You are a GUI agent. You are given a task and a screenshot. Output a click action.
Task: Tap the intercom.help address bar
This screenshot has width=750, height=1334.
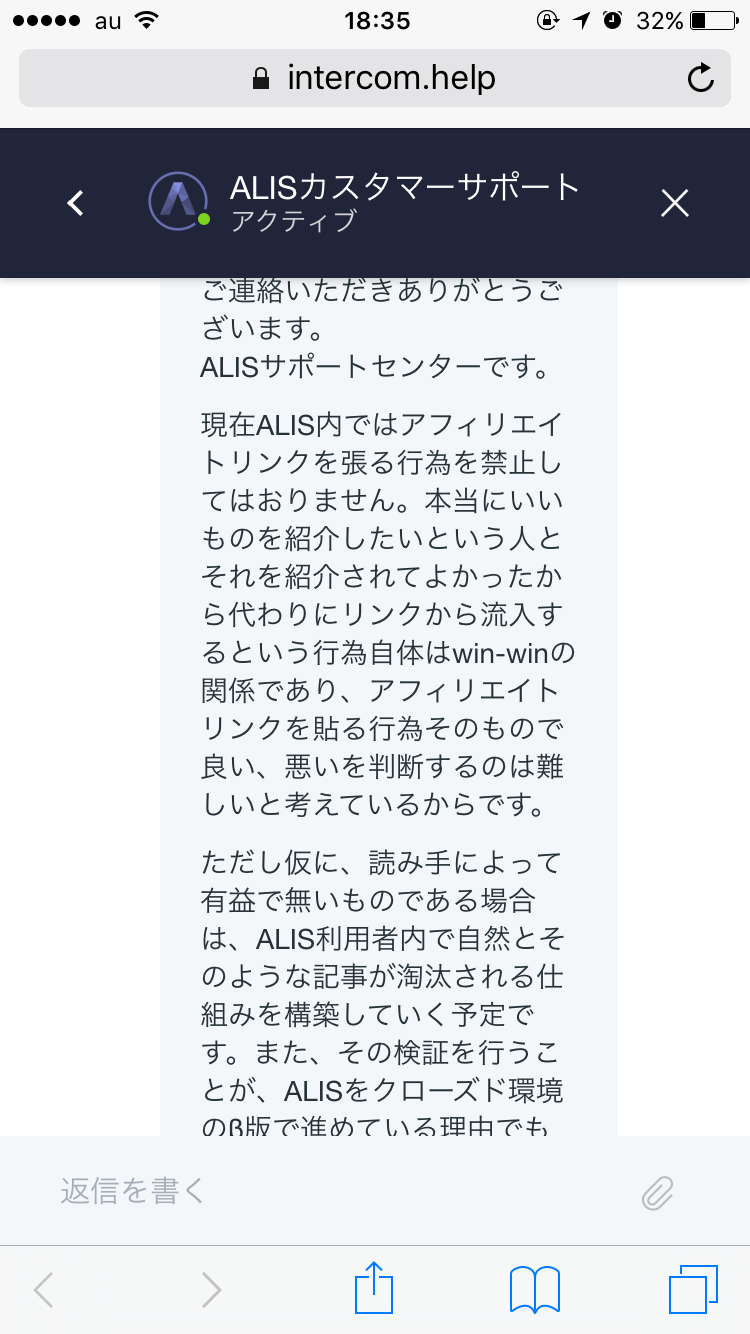[x=374, y=78]
